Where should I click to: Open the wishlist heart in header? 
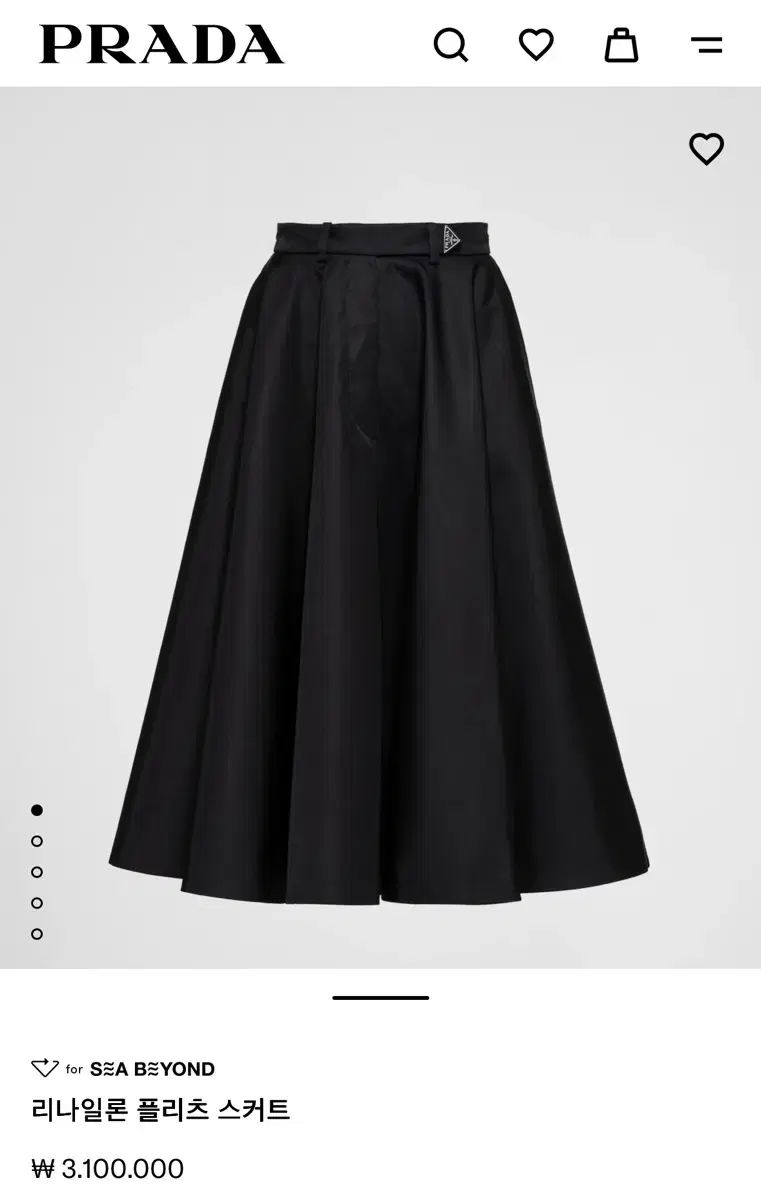click(x=536, y=44)
